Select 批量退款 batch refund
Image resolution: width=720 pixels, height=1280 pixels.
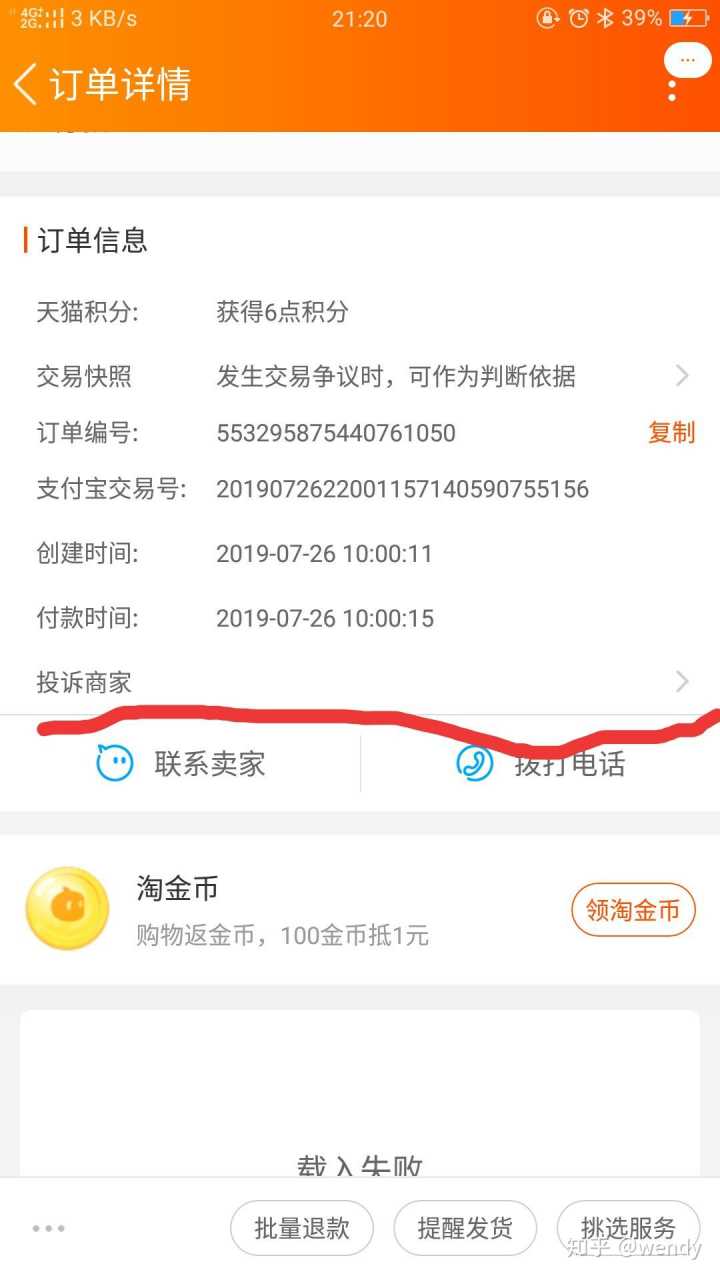pyautogui.click(x=302, y=1228)
